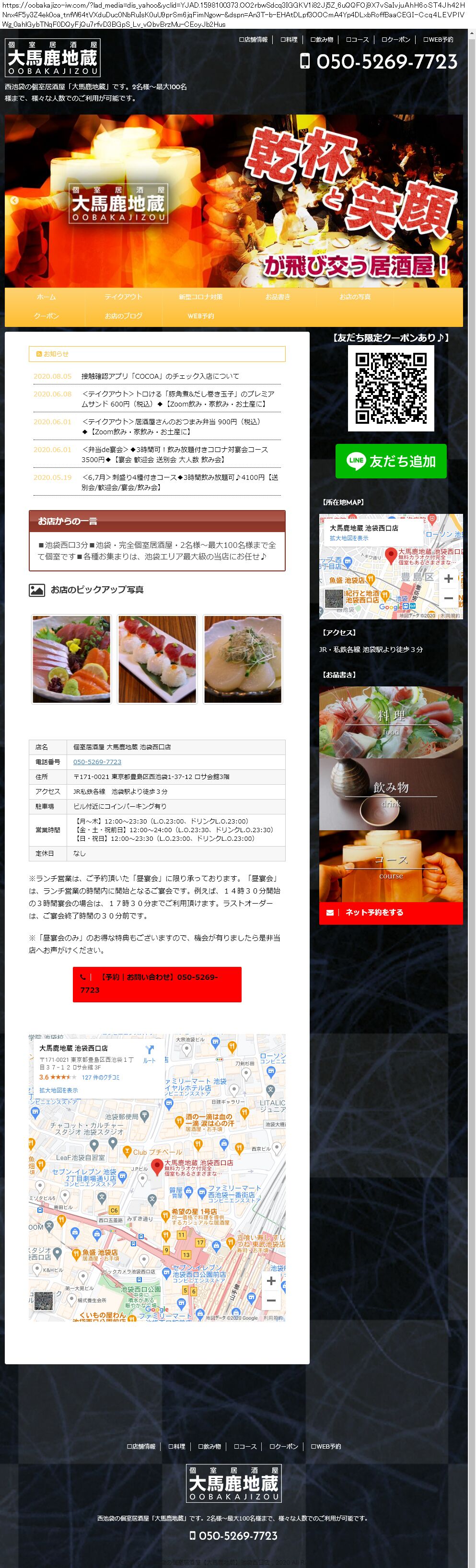This screenshot has width=476, height=1568.
Task: Select the お店のブログ tab
Action: [123, 316]
